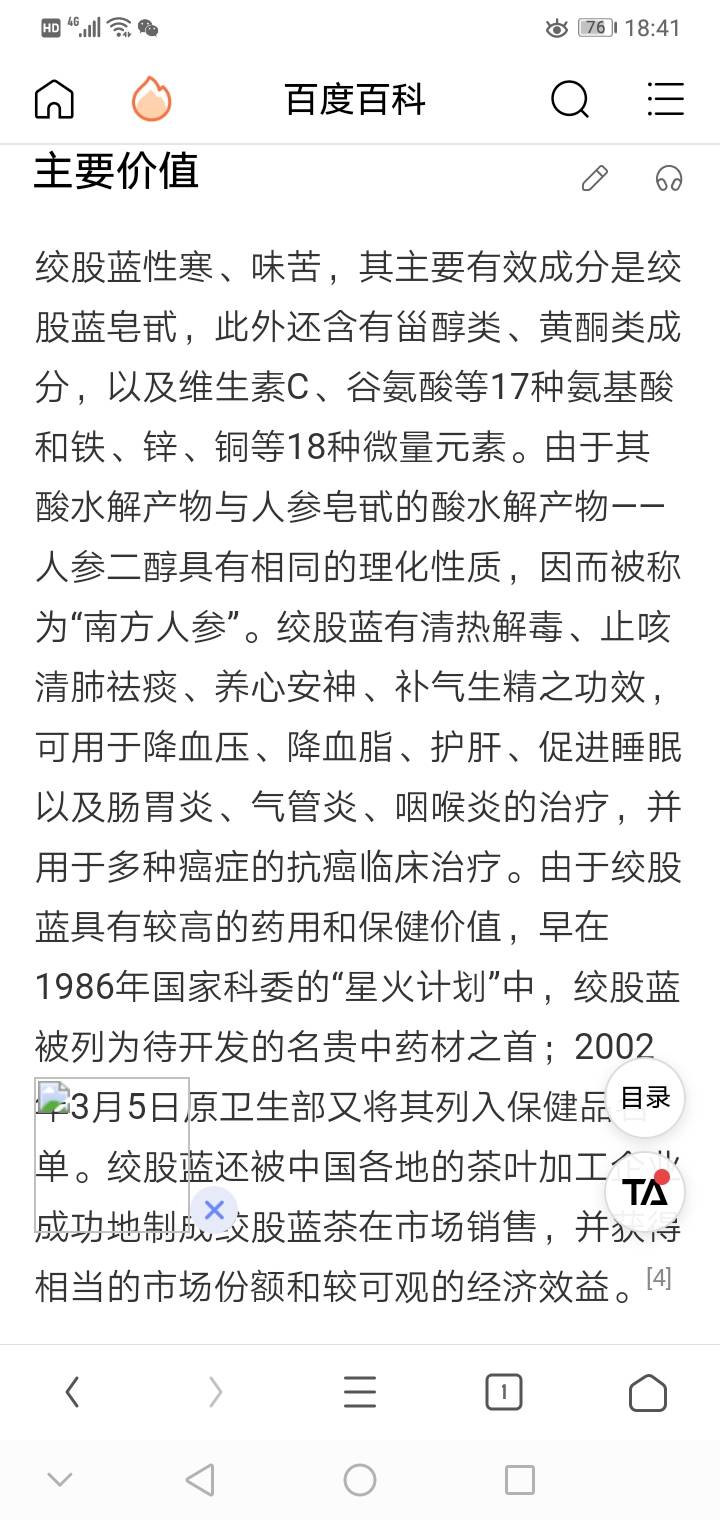This screenshot has height=1520, width=720.
Task: Listen to this section via headphones icon
Action: pos(668,179)
